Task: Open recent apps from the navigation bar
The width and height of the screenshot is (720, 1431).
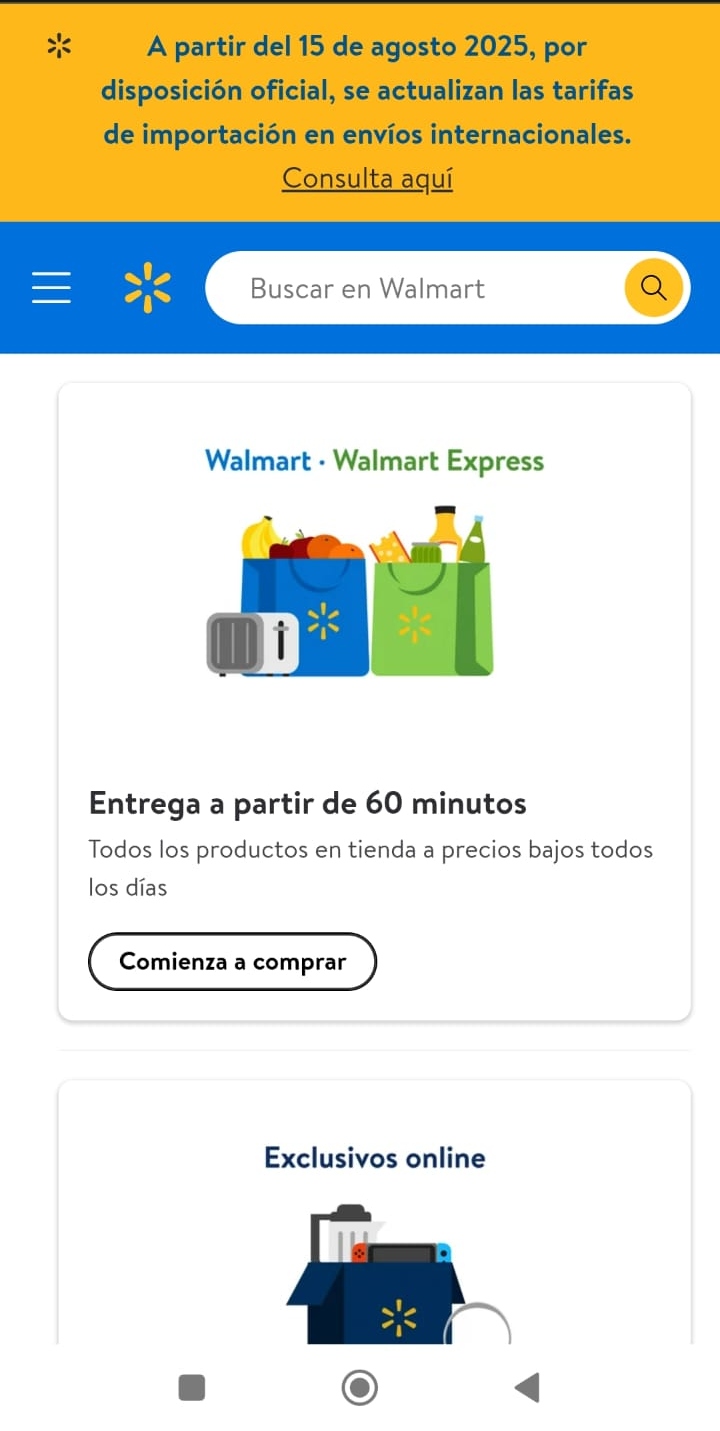Action: click(191, 1387)
